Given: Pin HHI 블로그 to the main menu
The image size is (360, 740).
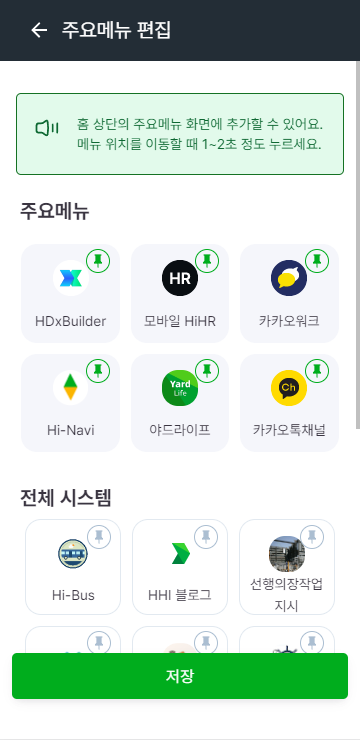Looking at the screenshot, I should coord(206,537).
